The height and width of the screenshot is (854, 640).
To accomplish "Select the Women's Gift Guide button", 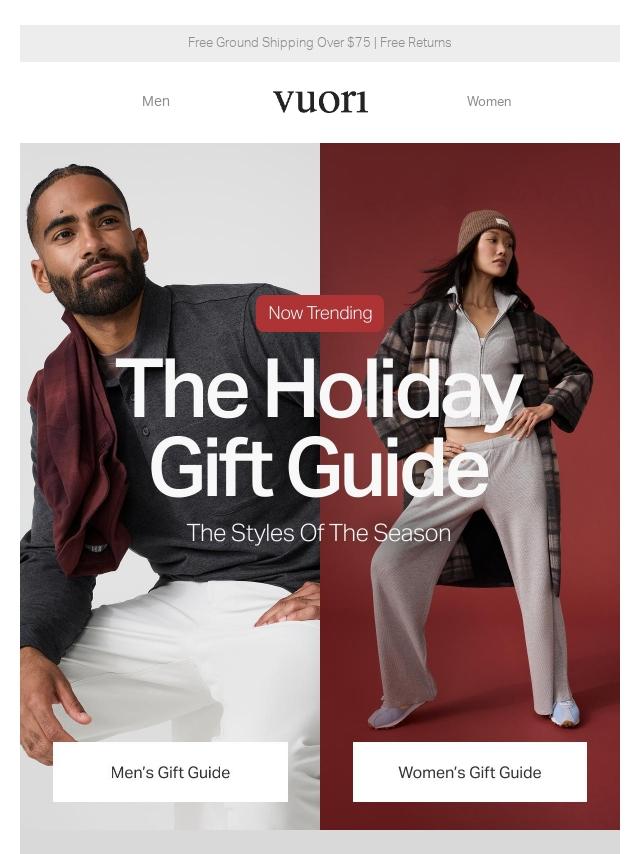I will (x=470, y=772).
